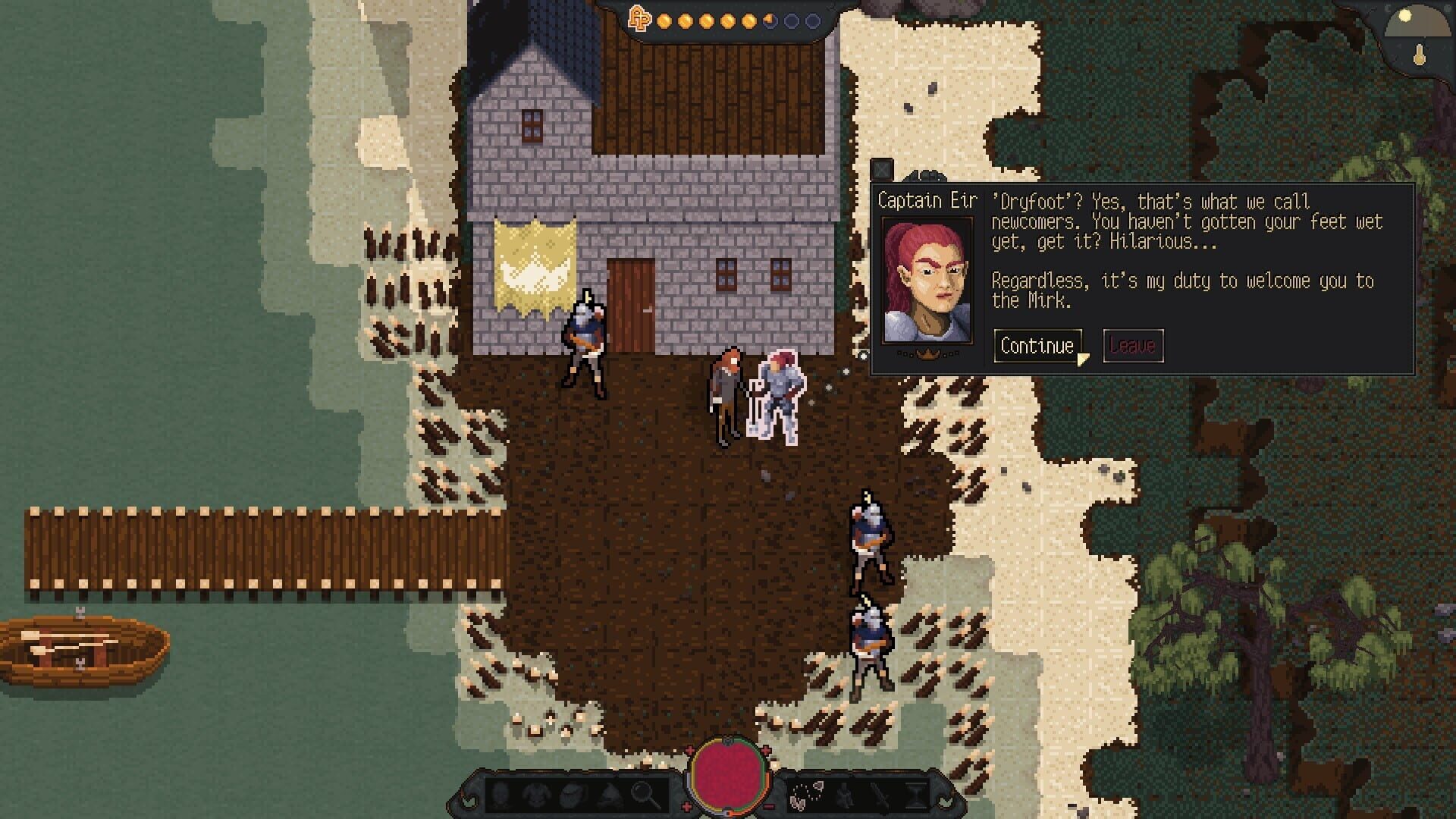Open the character head icon panel
This screenshot has height=819, width=1456.
tap(500, 795)
